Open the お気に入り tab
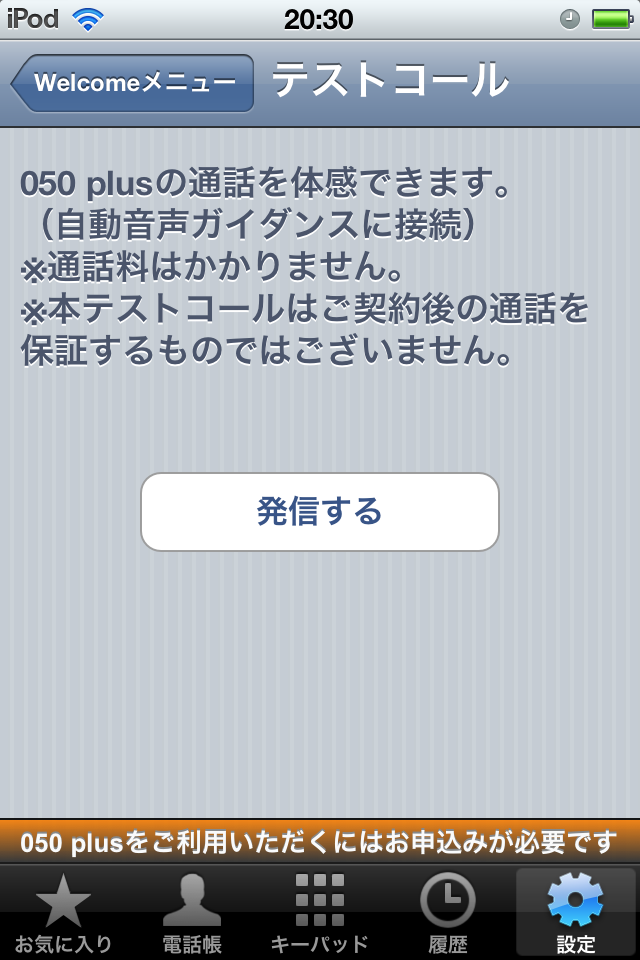640x960 pixels. (63, 913)
